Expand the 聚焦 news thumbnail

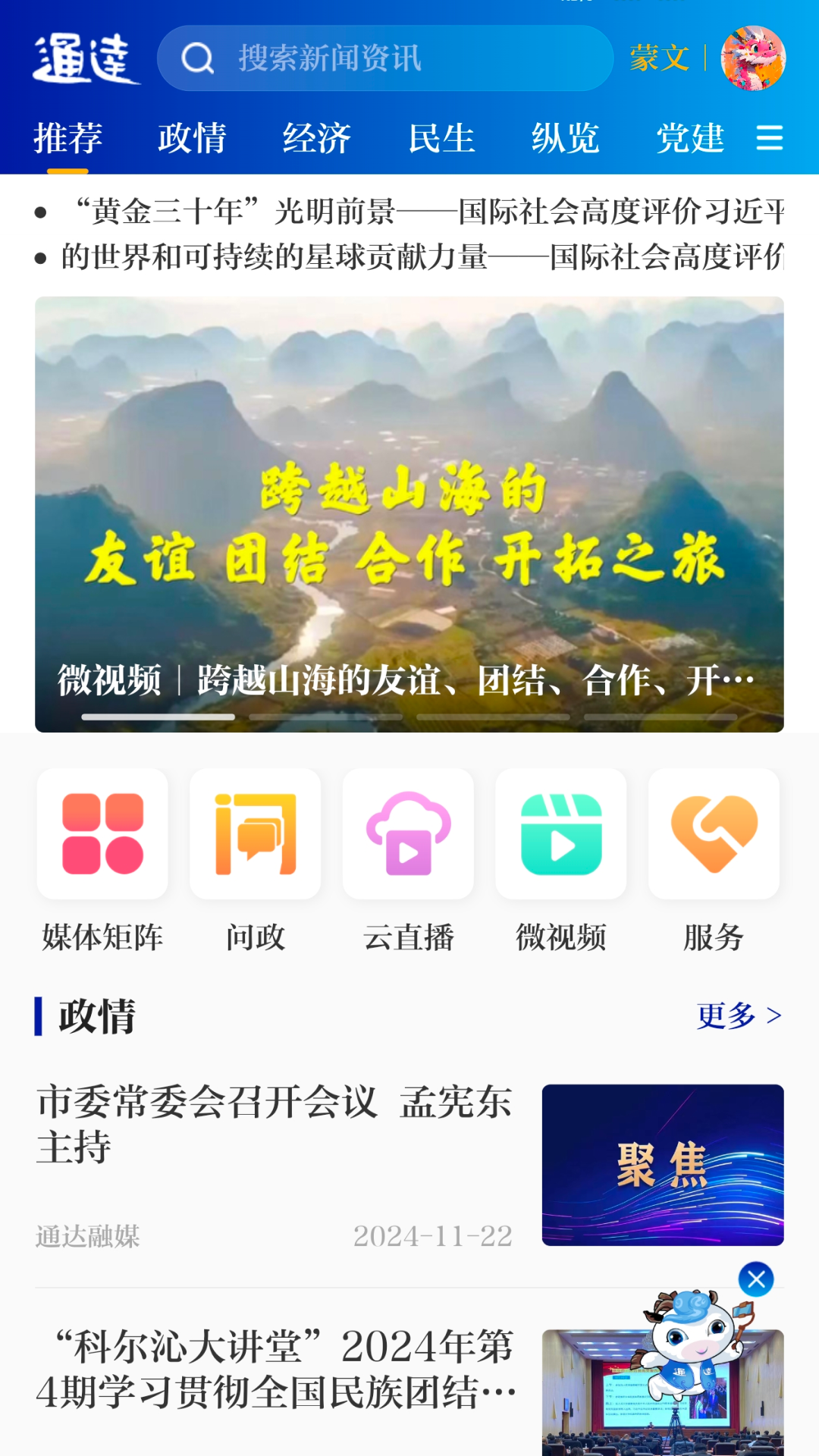click(x=663, y=1166)
